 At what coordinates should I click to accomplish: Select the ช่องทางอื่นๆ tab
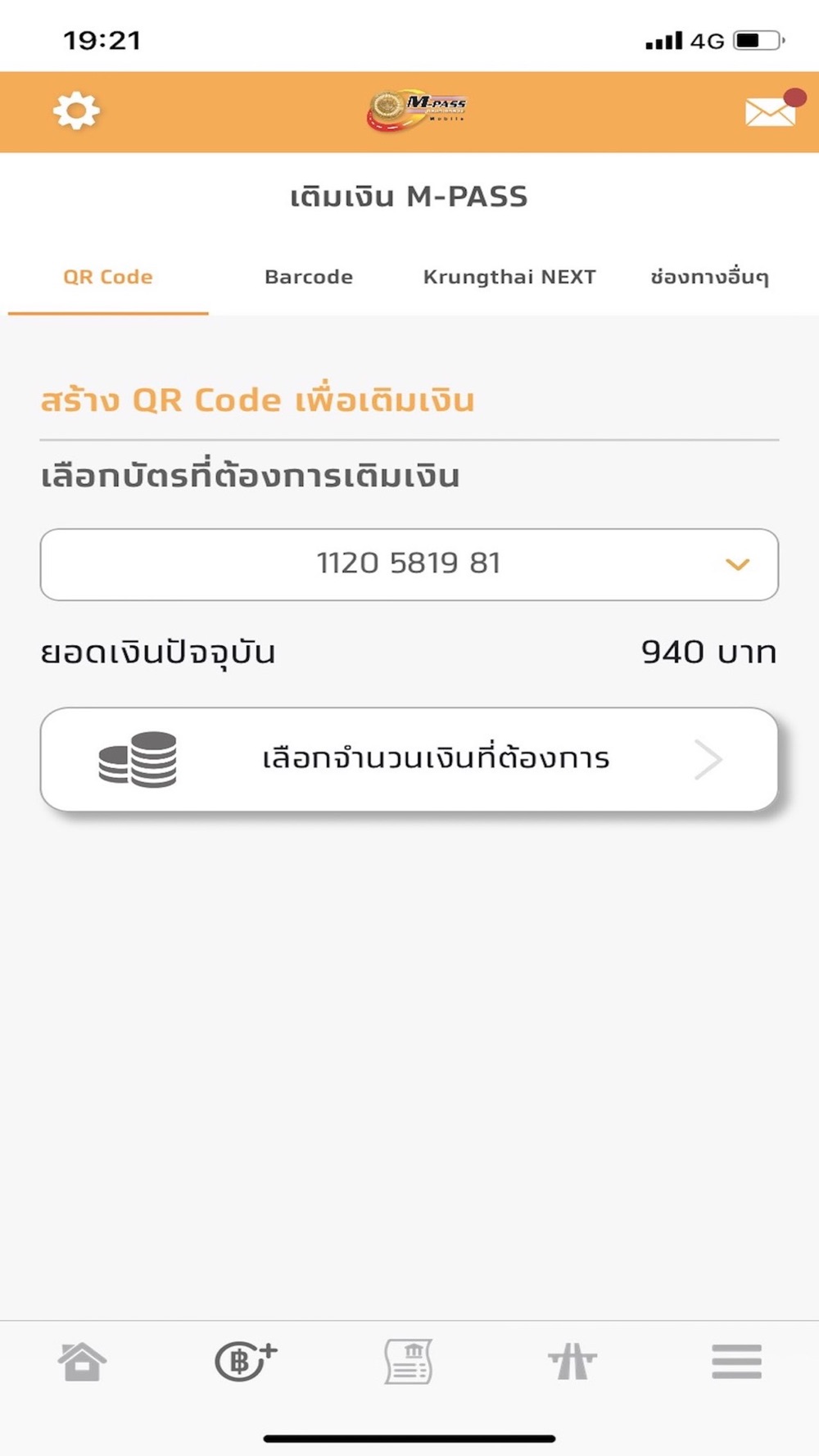(x=710, y=277)
